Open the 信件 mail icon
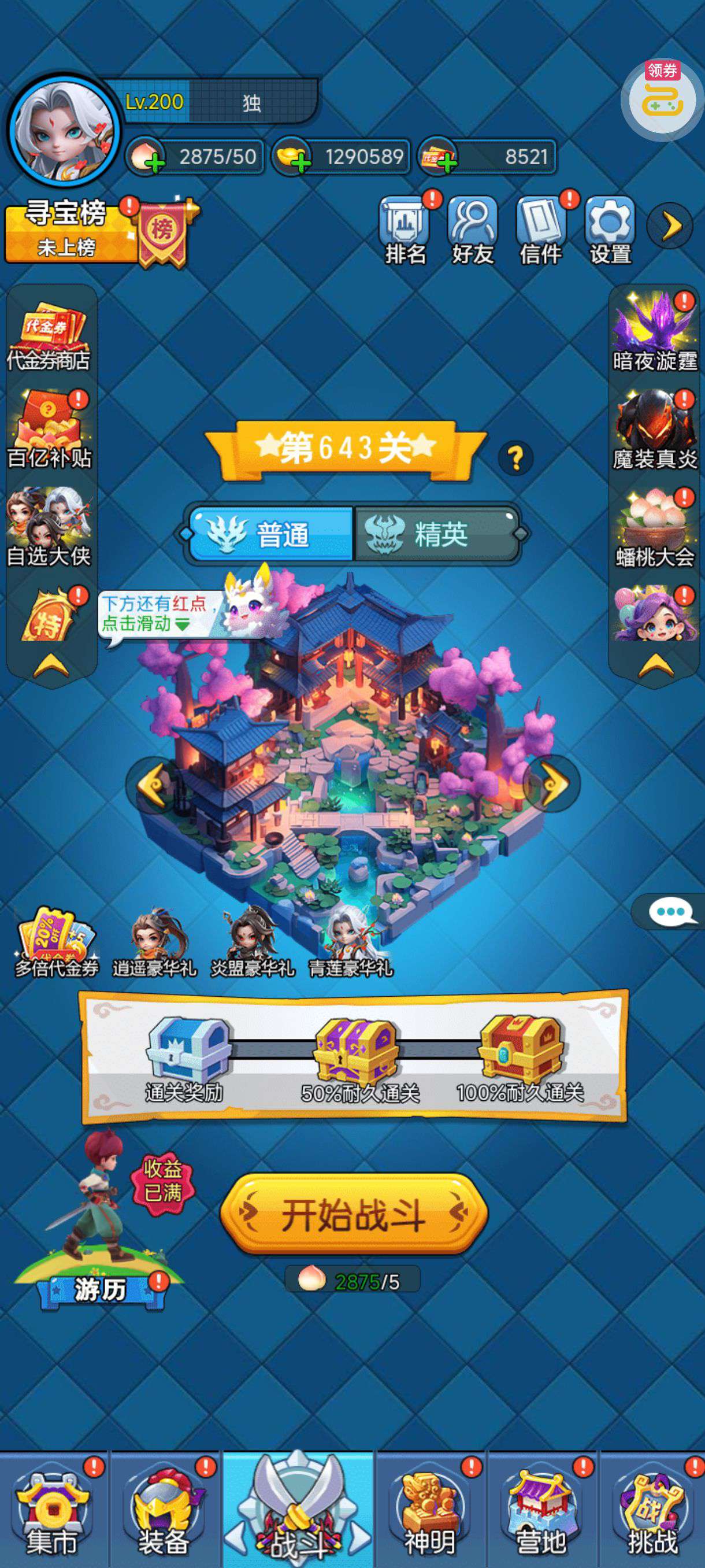The image size is (705, 1568). [540, 231]
